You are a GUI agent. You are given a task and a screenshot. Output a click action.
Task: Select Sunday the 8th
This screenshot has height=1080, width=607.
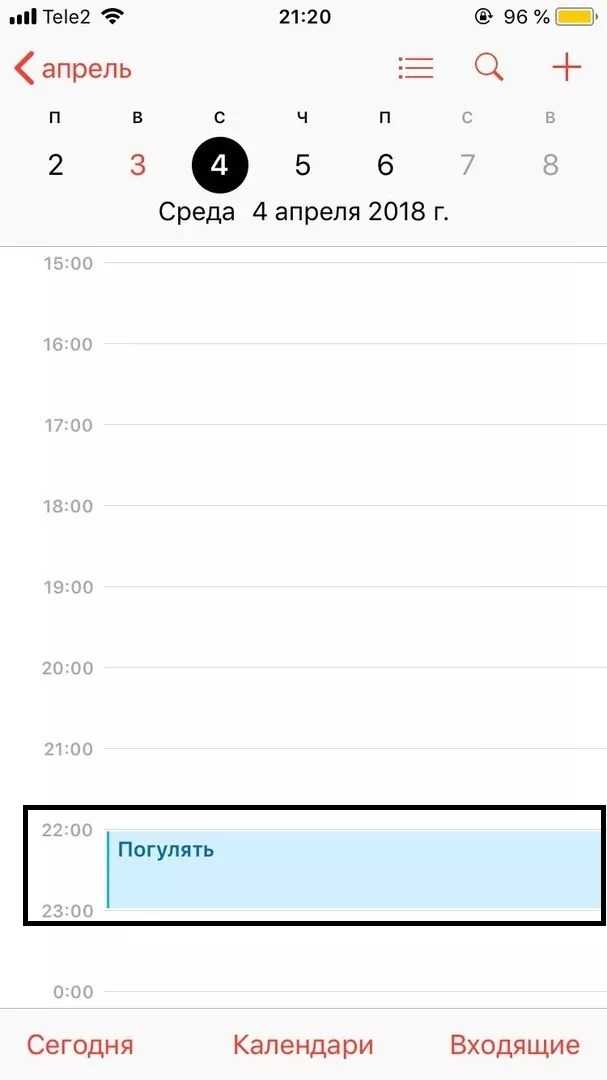(x=550, y=165)
